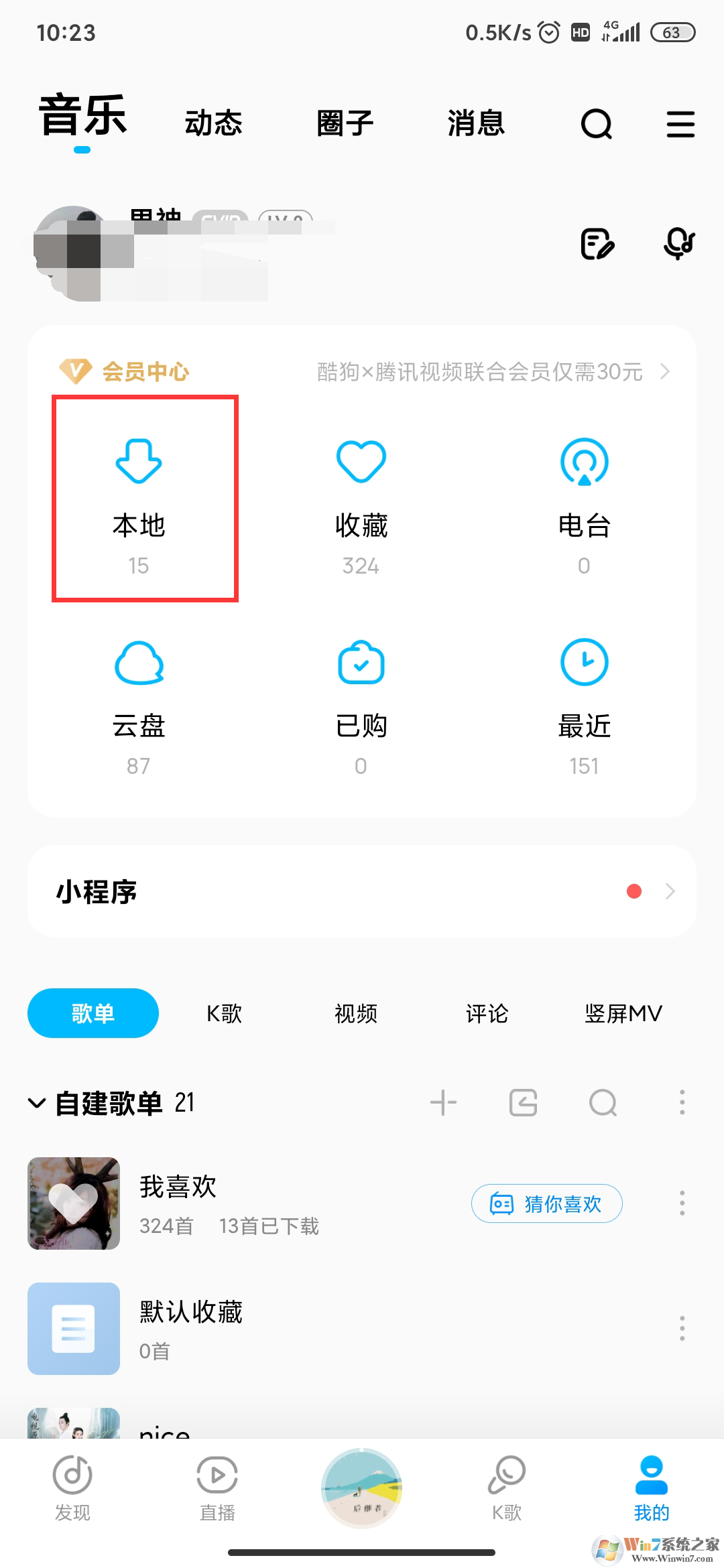Open the hamburger menu at top right
Screen dimensions: 724x1568
pyautogui.click(x=680, y=124)
